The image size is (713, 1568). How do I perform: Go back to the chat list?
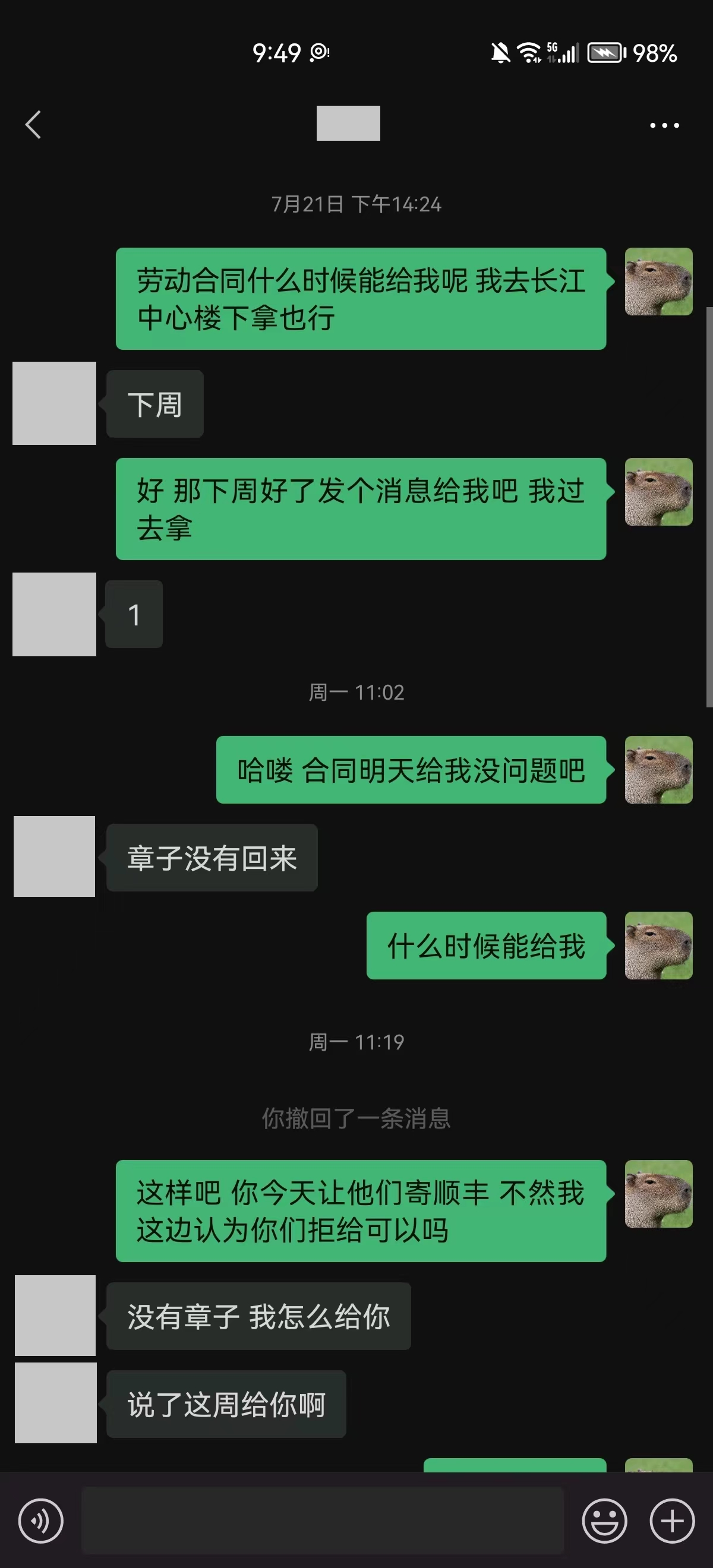(33, 125)
